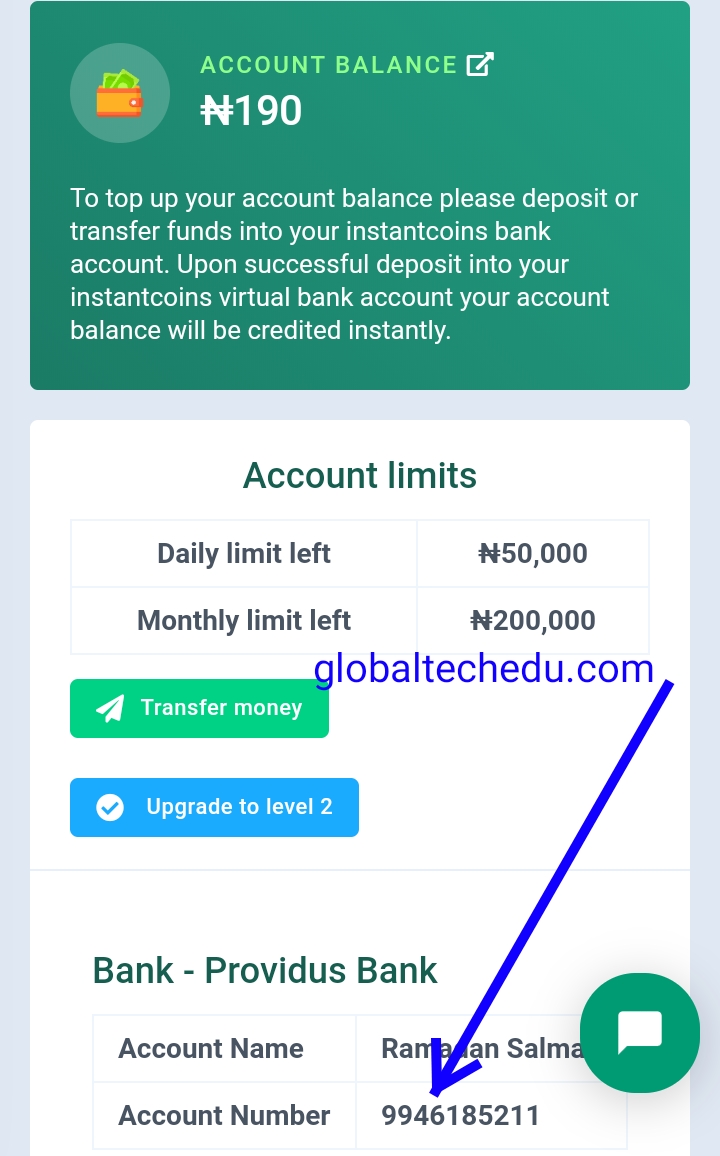Select Upgrade to level 2

pos(214,807)
